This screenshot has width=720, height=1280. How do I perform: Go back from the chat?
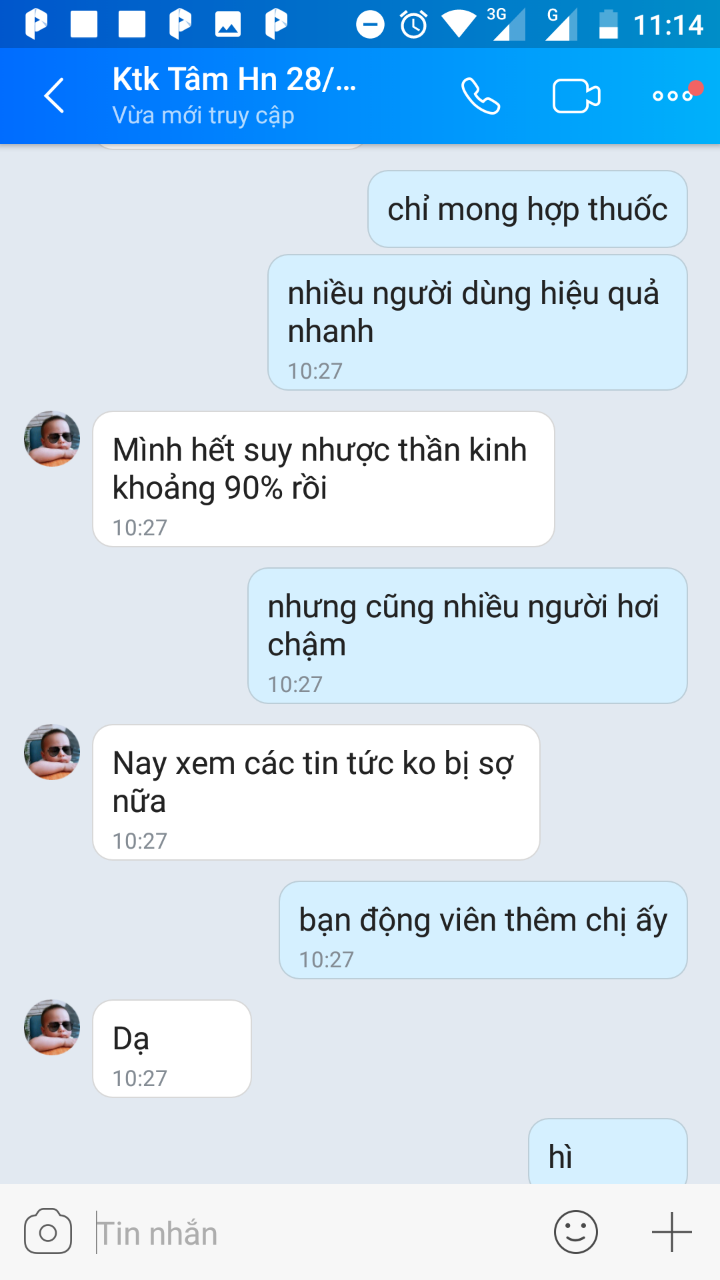(54, 96)
